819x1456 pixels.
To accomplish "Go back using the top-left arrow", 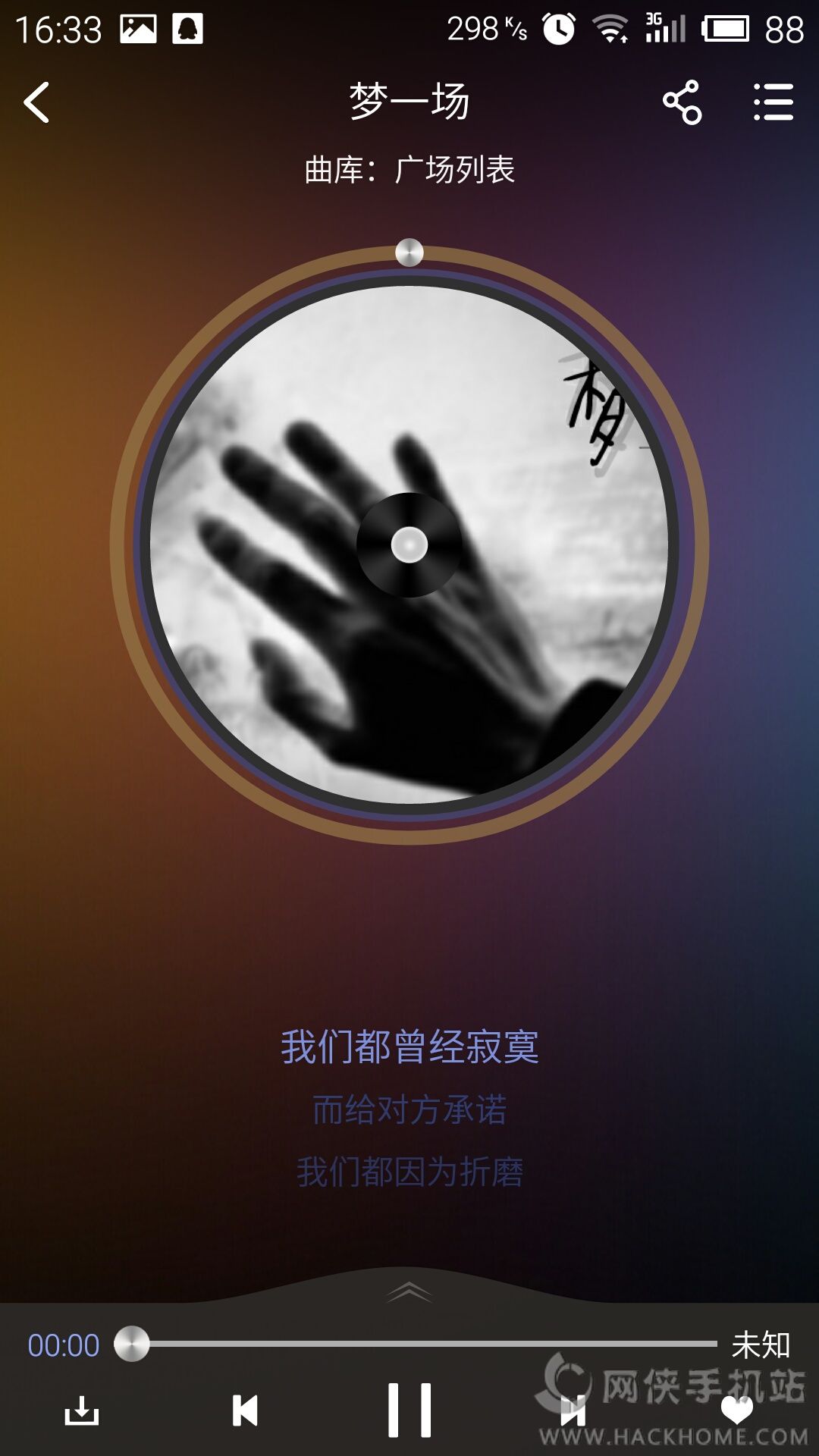I will pyautogui.click(x=36, y=102).
